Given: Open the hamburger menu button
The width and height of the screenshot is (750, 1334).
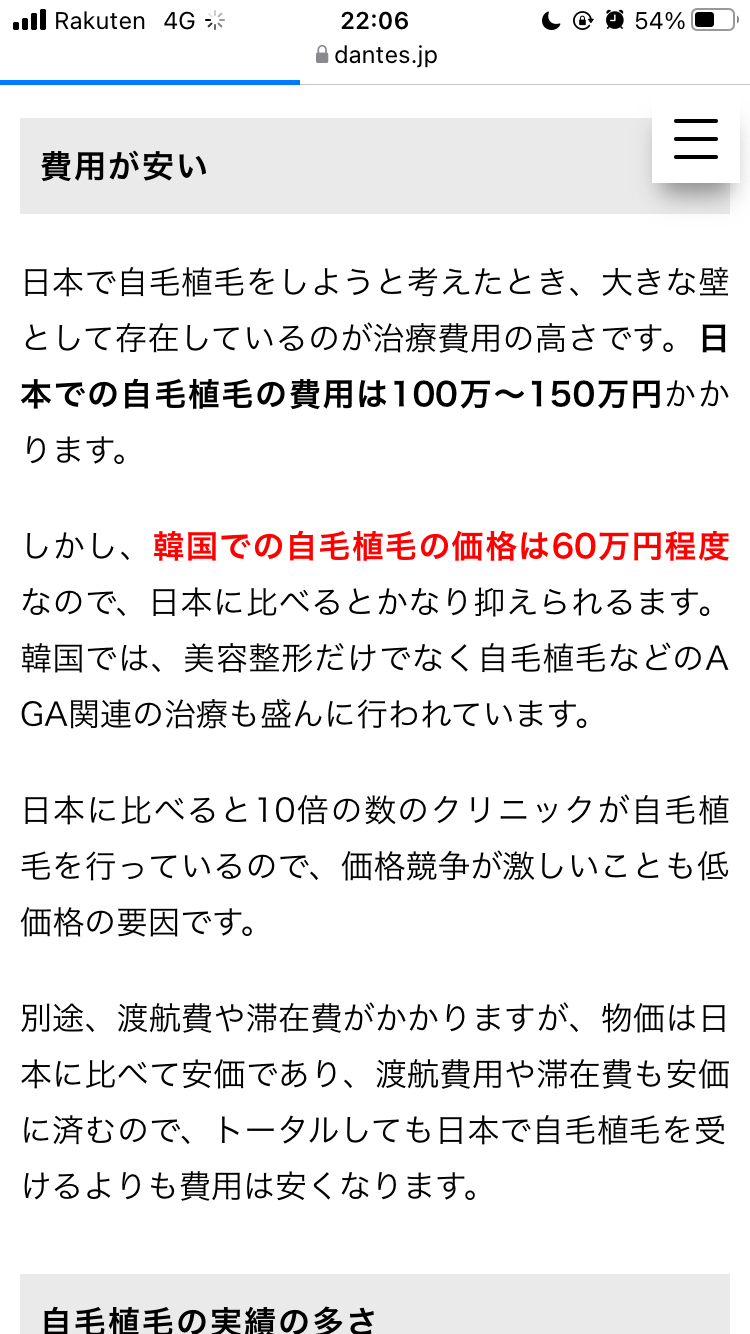Looking at the screenshot, I should (696, 138).
